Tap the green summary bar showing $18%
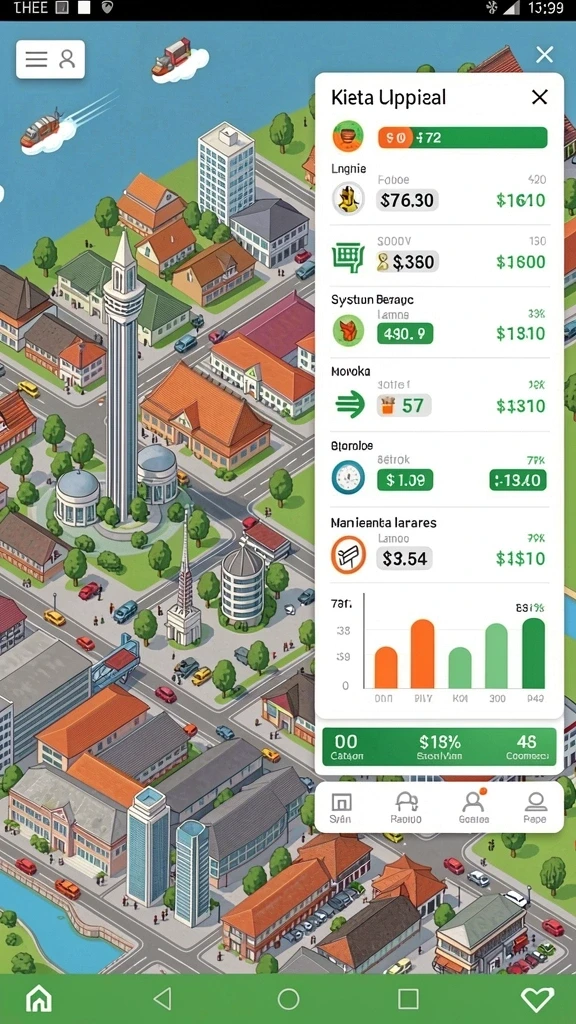576x1024 pixels. pos(440,746)
